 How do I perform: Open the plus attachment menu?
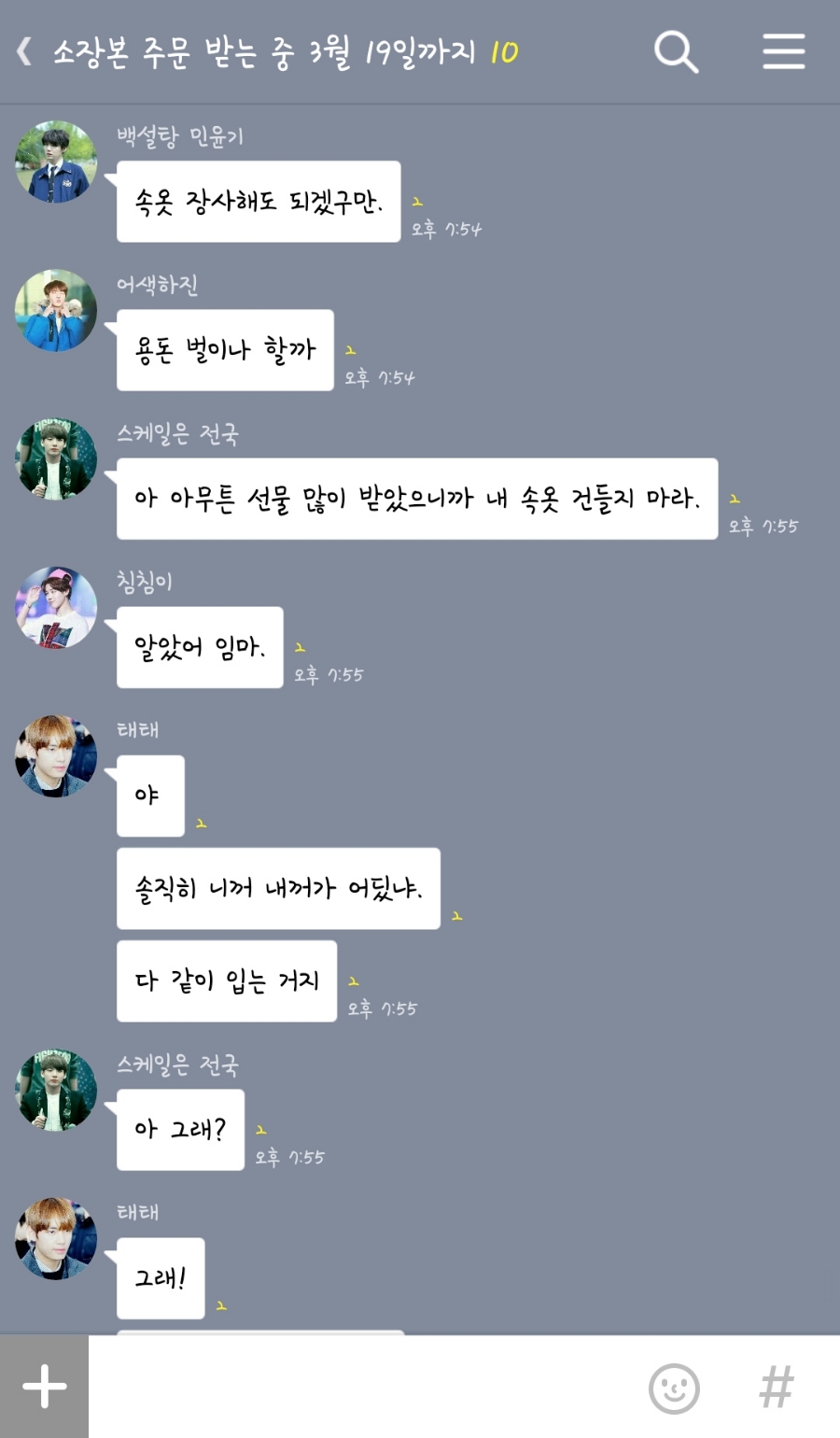coord(44,1387)
